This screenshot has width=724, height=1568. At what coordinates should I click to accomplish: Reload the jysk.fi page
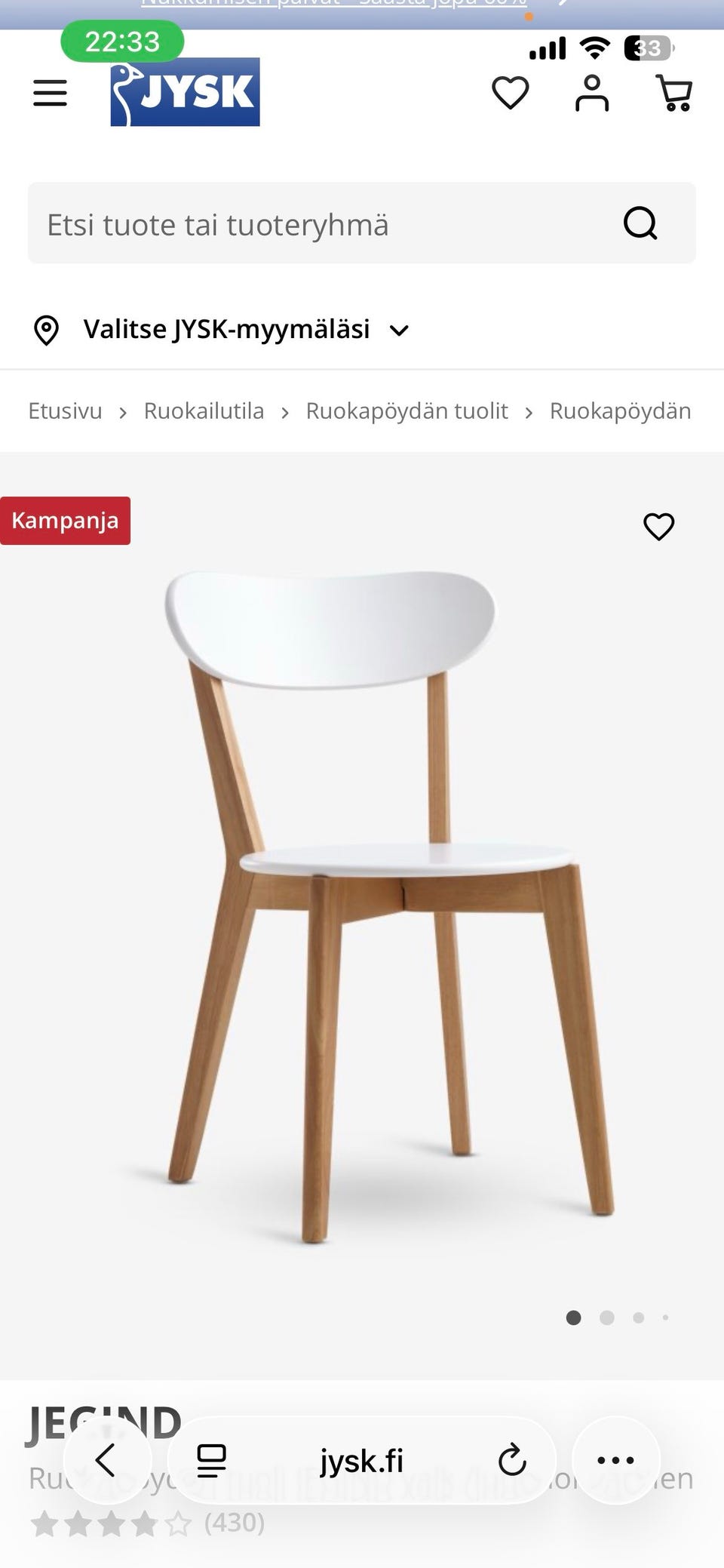(512, 1460)
